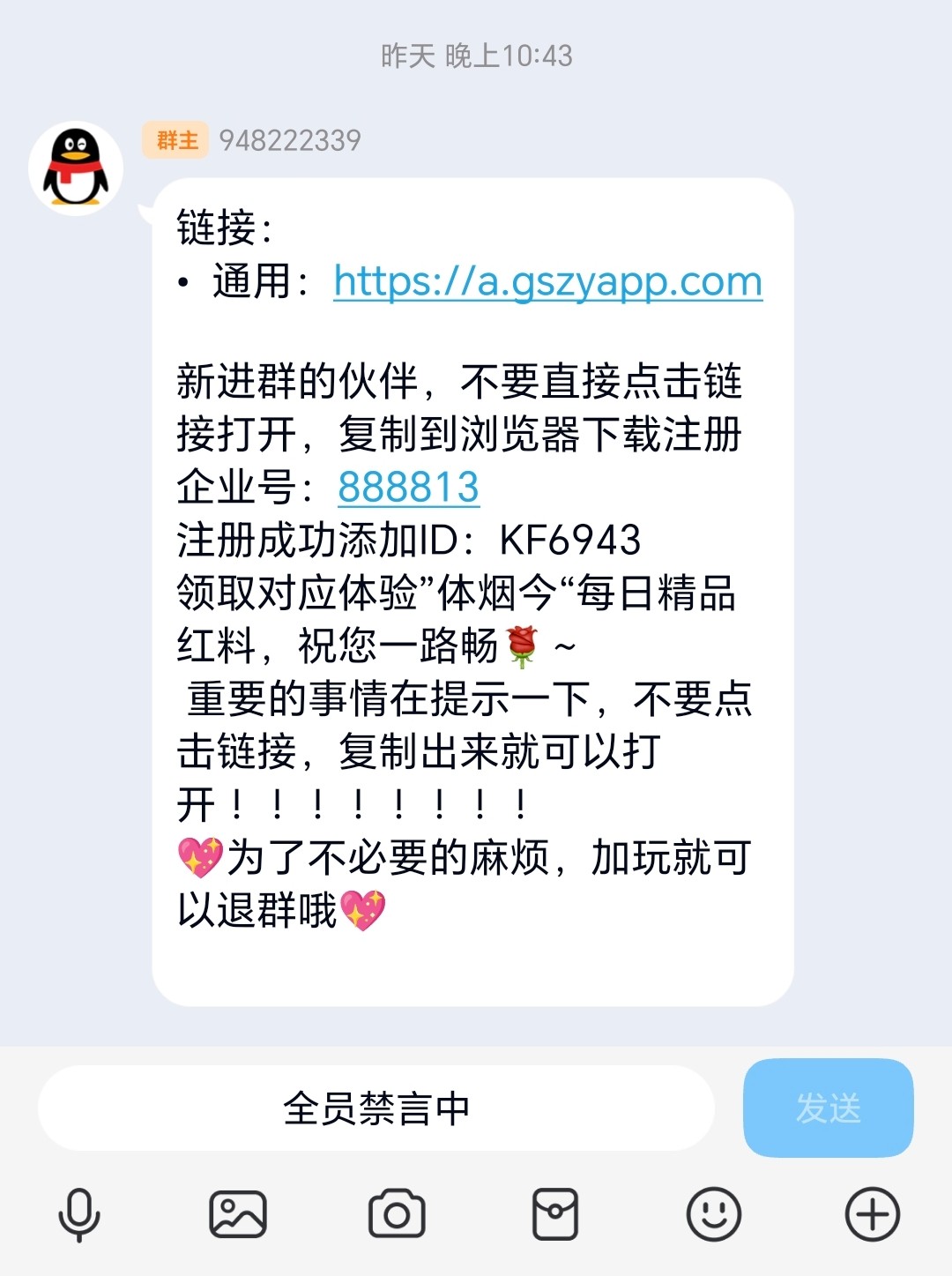Launch the camera from the toolbar
The height and width of the screenshot is (1276, 952).
(x=397, y=1214)
